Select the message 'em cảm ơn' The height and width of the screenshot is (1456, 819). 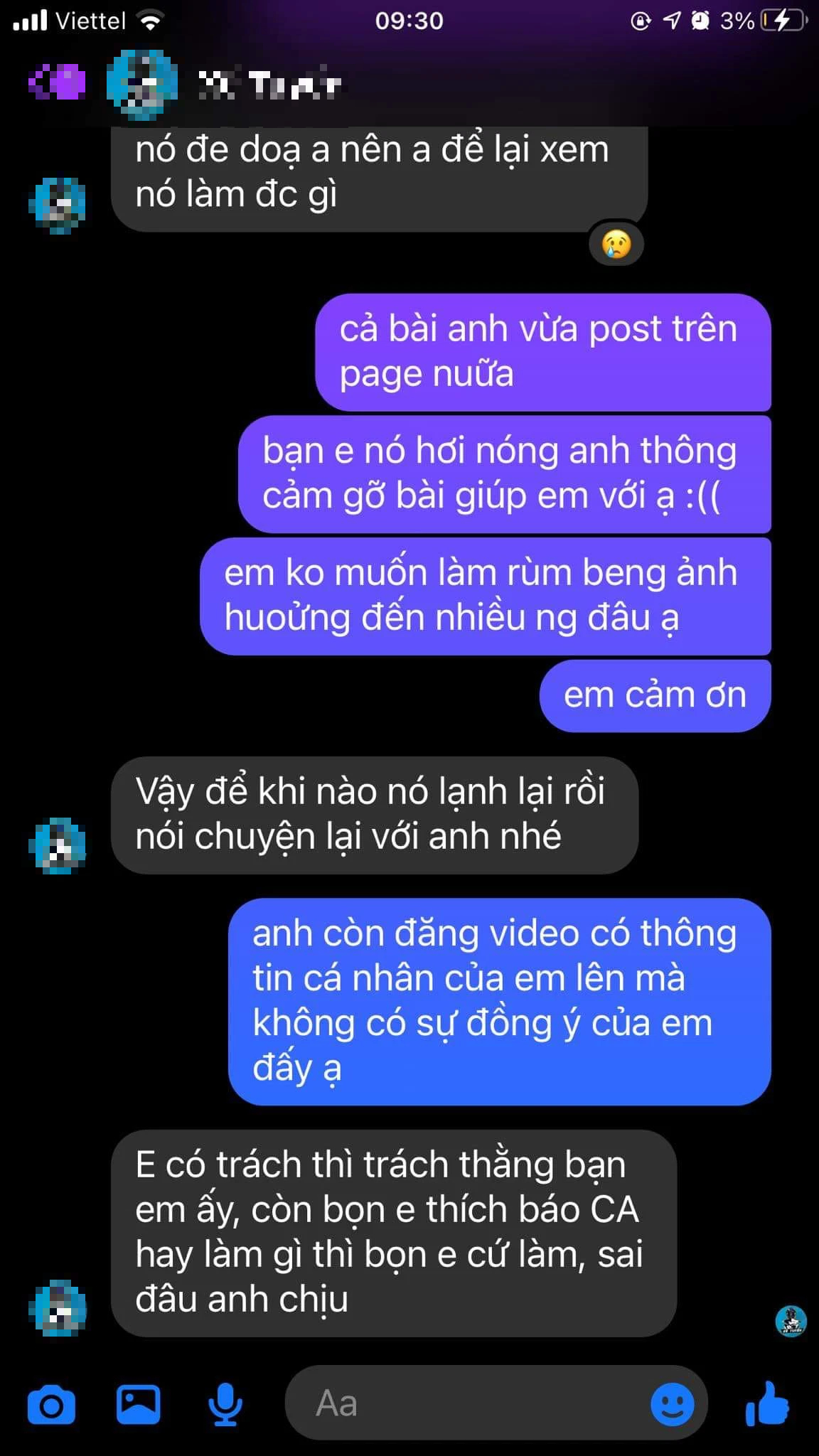654,695
